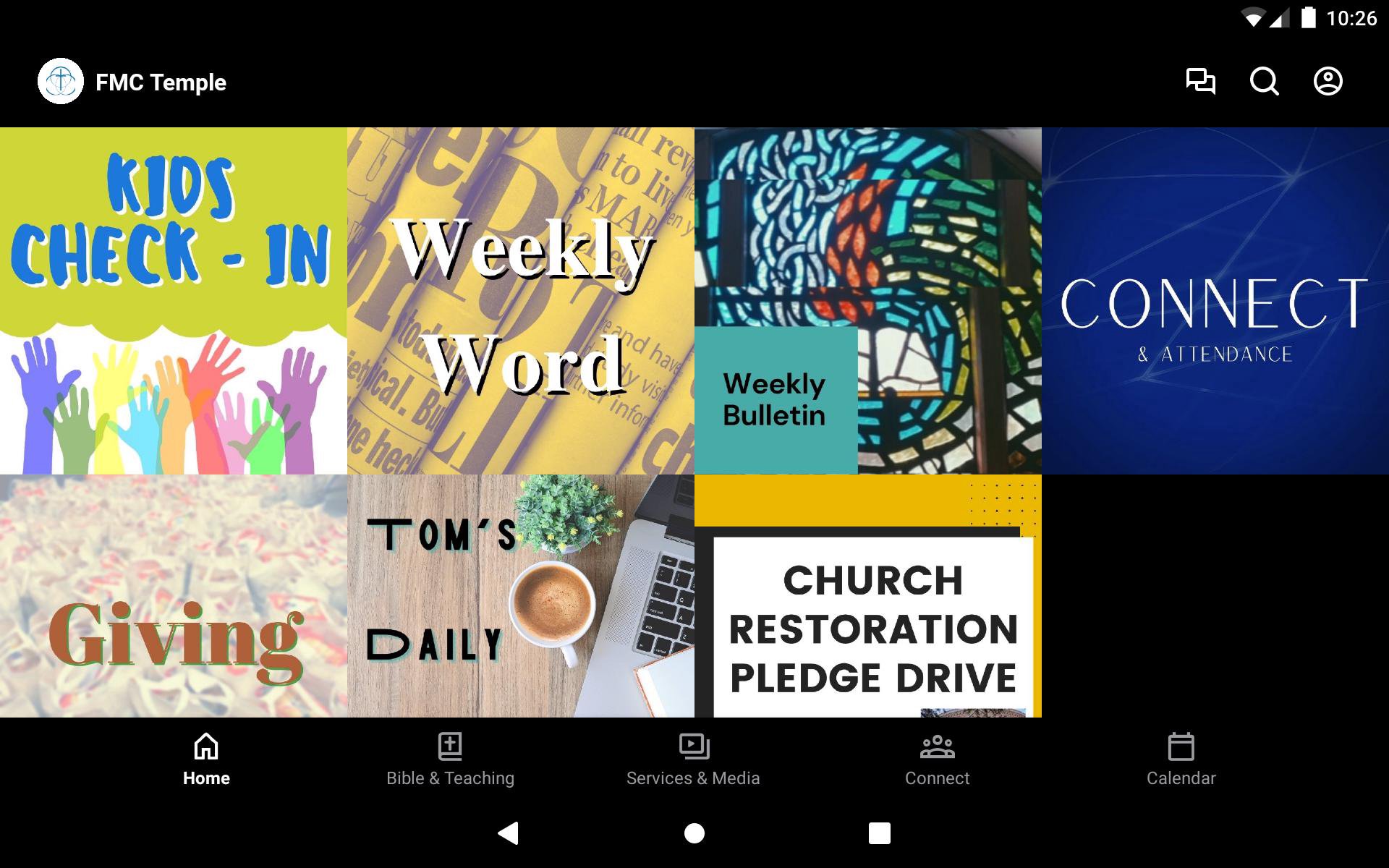View the Weekly Bulletin tile
This screenshot has width=1389, height=868.
868,301
